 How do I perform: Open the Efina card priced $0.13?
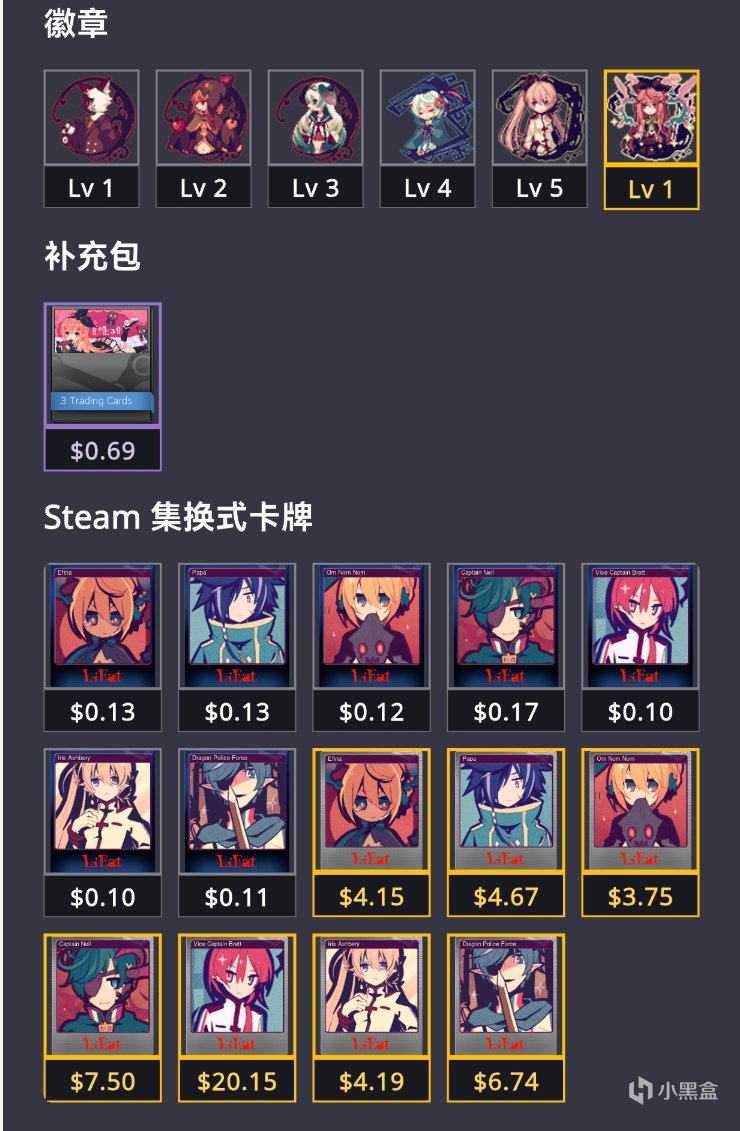pyautogui.click(x=102, y=645)
